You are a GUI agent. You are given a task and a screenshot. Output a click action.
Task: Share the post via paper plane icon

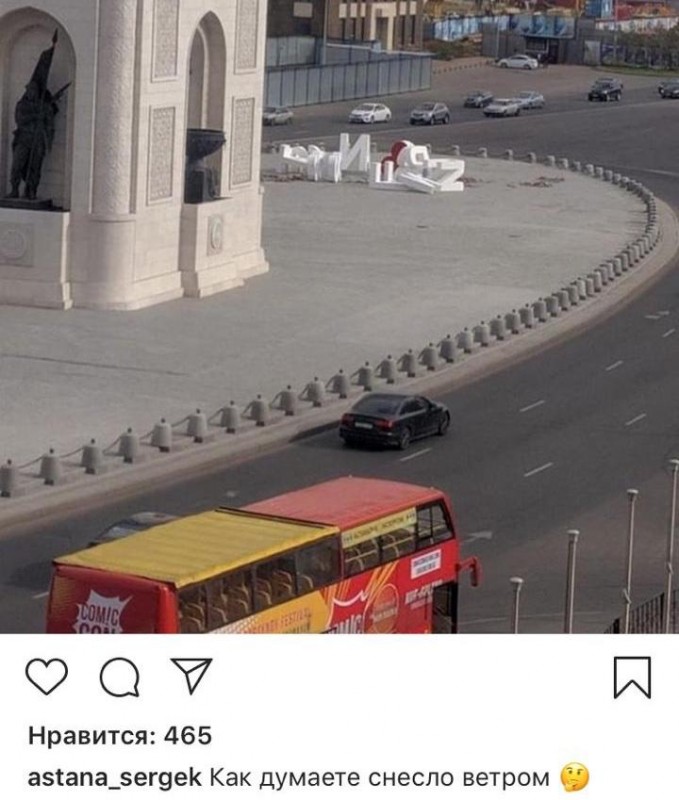[x=191, y=676]
